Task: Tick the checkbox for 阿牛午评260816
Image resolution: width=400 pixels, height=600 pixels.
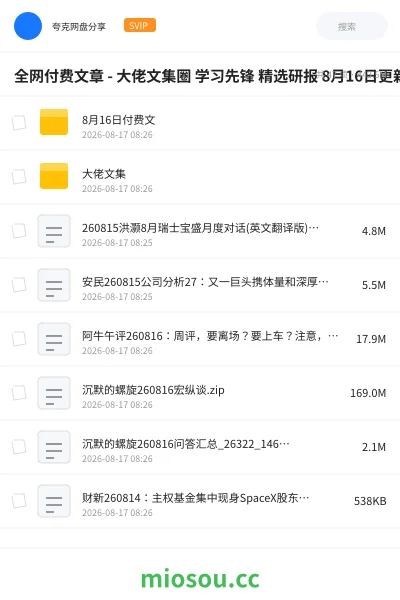Action: (19, 339)
